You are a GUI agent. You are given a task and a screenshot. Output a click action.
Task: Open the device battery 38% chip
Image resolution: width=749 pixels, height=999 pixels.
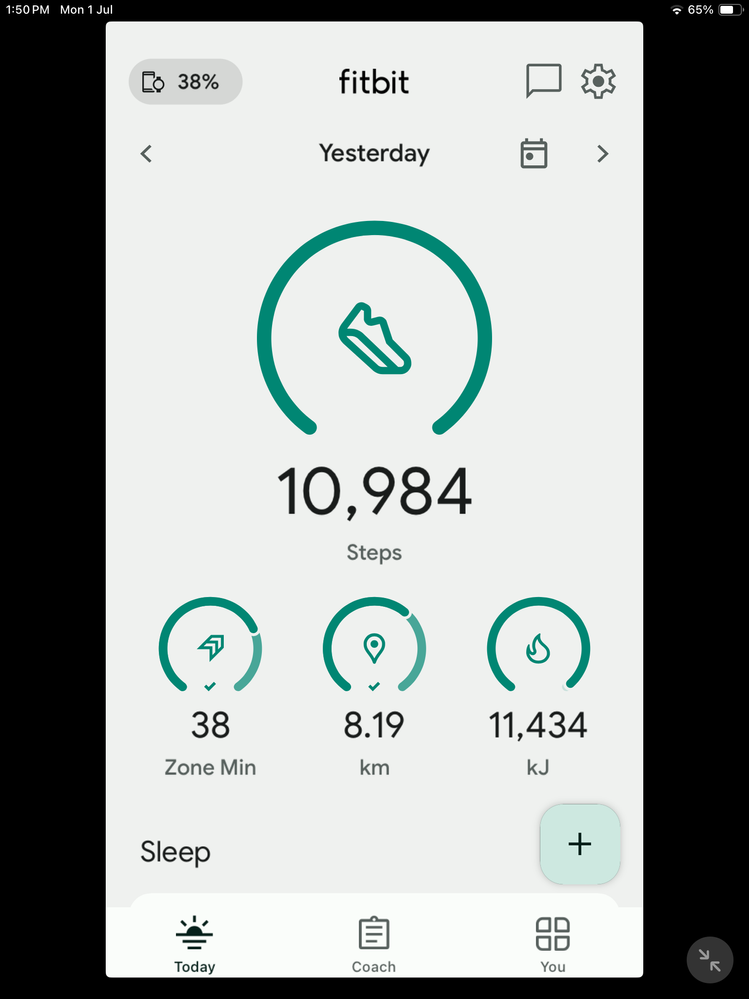185,82
